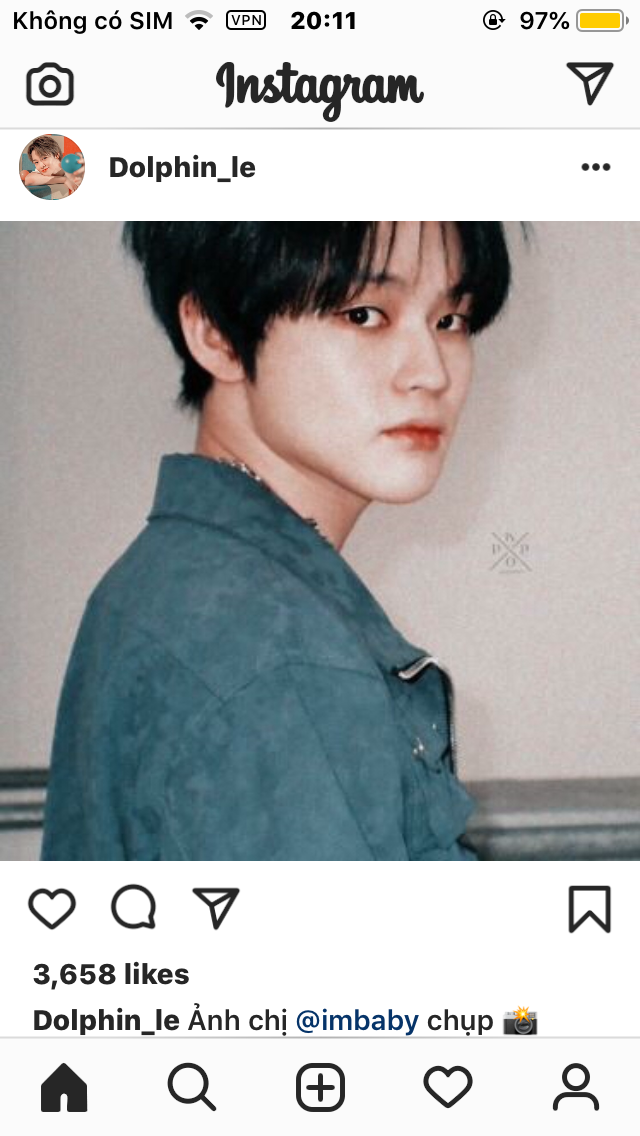The image size is (640, 1136).
Task: Open direct messages paper plane at top
Action: 589,83
